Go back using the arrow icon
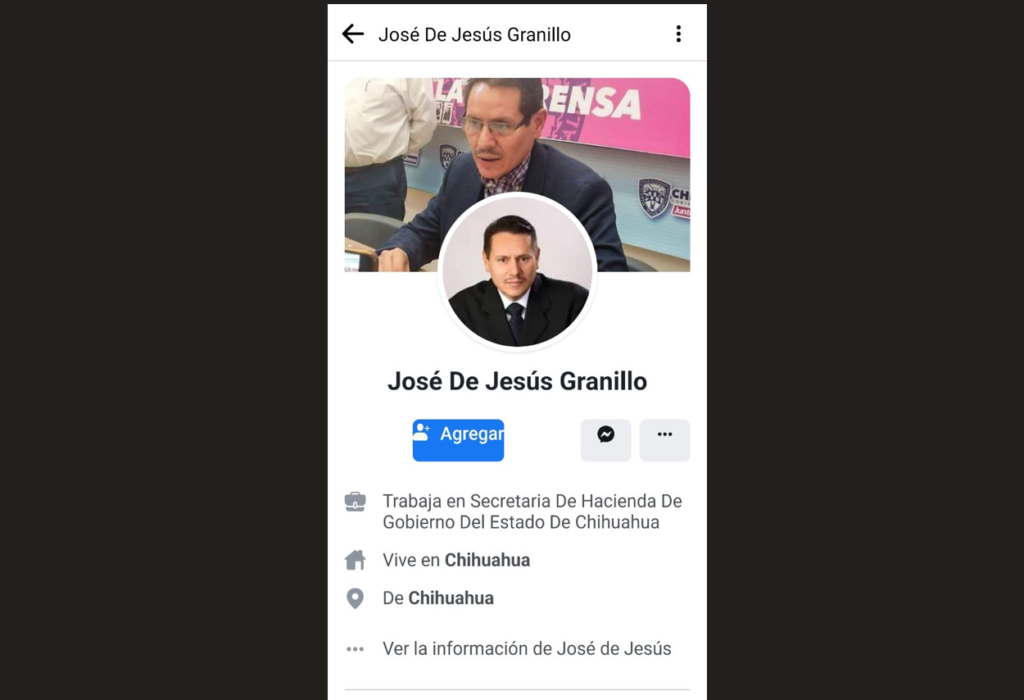Image resolution: width=1024 pixels, height=700 pixels. pyautogui.click(x=353, y=34)
